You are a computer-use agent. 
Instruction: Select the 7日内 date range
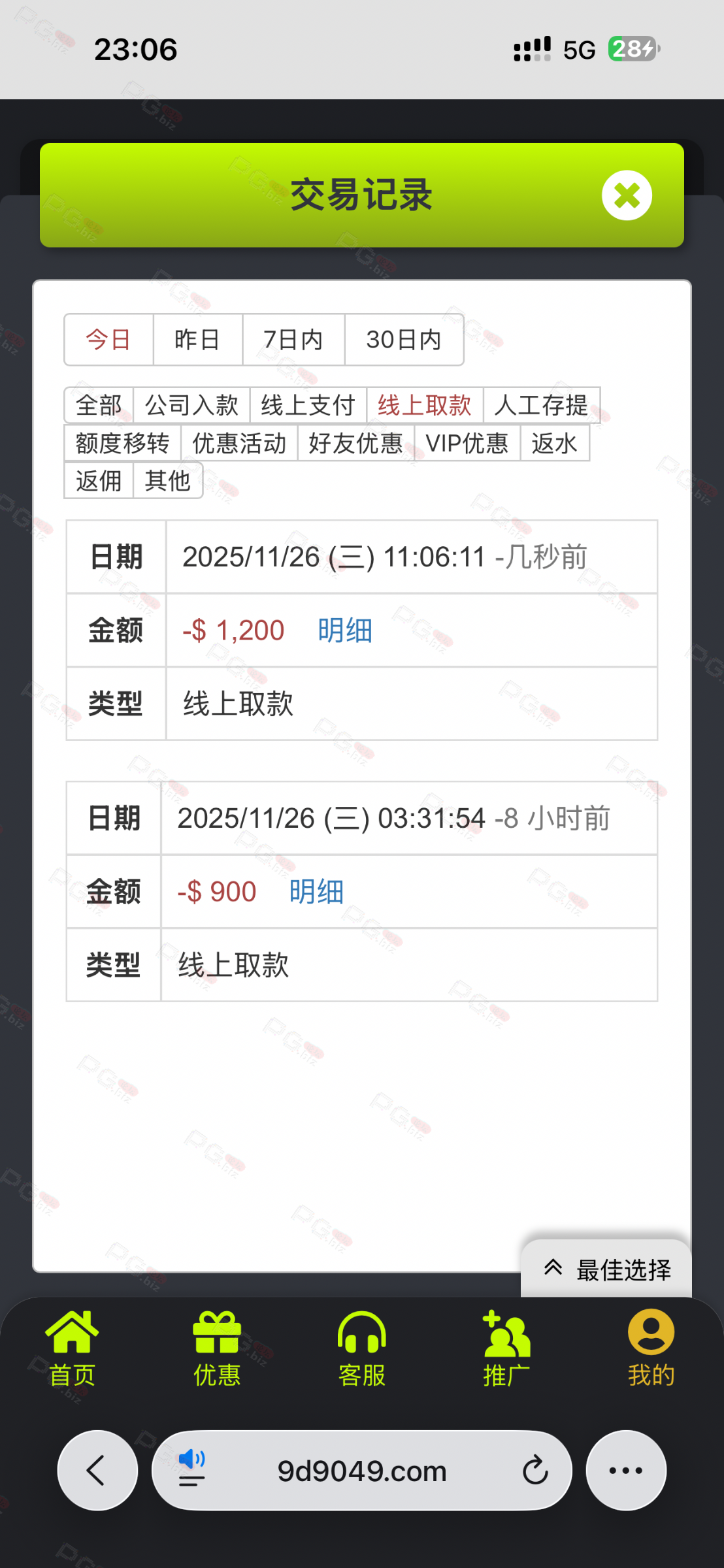tap(293, 340)
